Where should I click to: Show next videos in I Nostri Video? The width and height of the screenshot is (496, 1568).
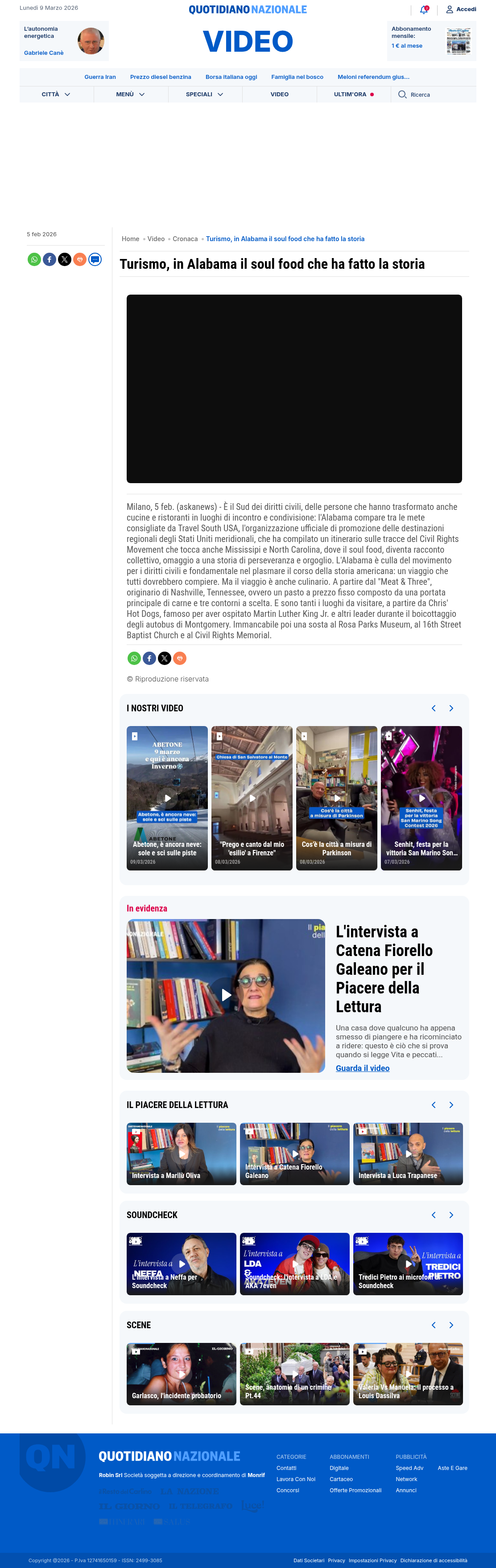pyautogui.click(x=451, y=708)
